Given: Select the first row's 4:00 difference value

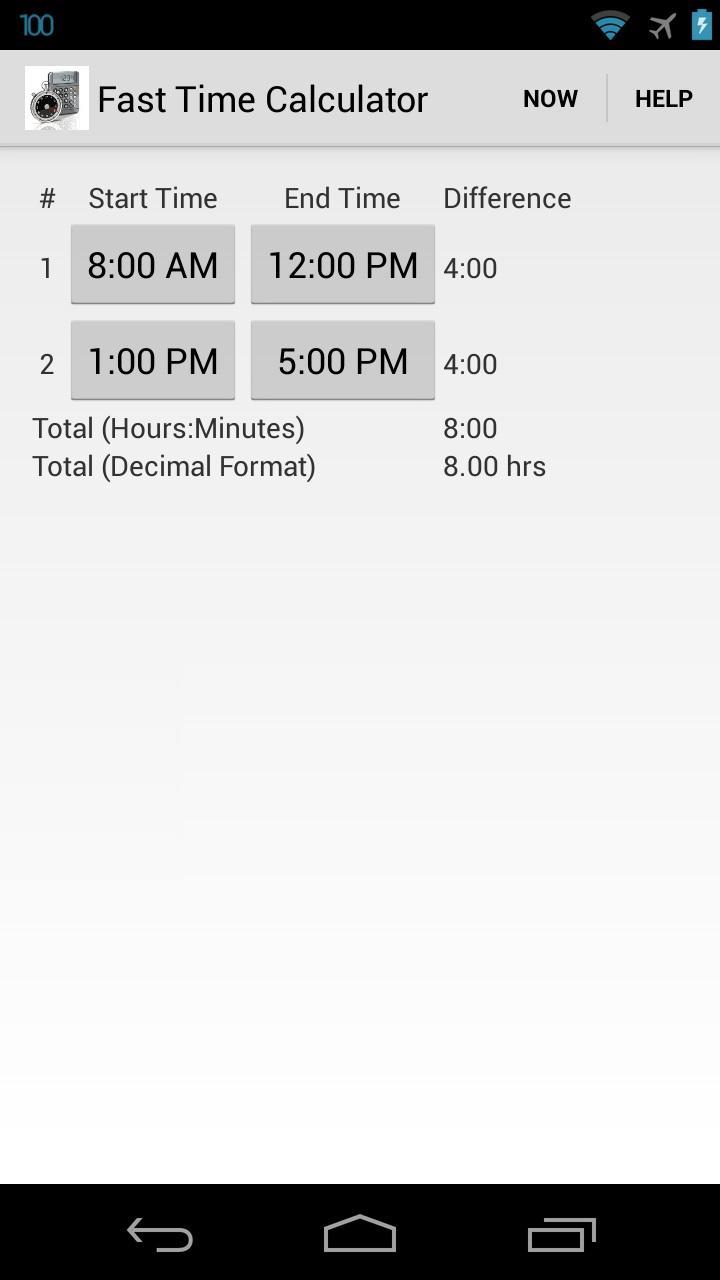Looking at the screenshot, I should 470,267.
